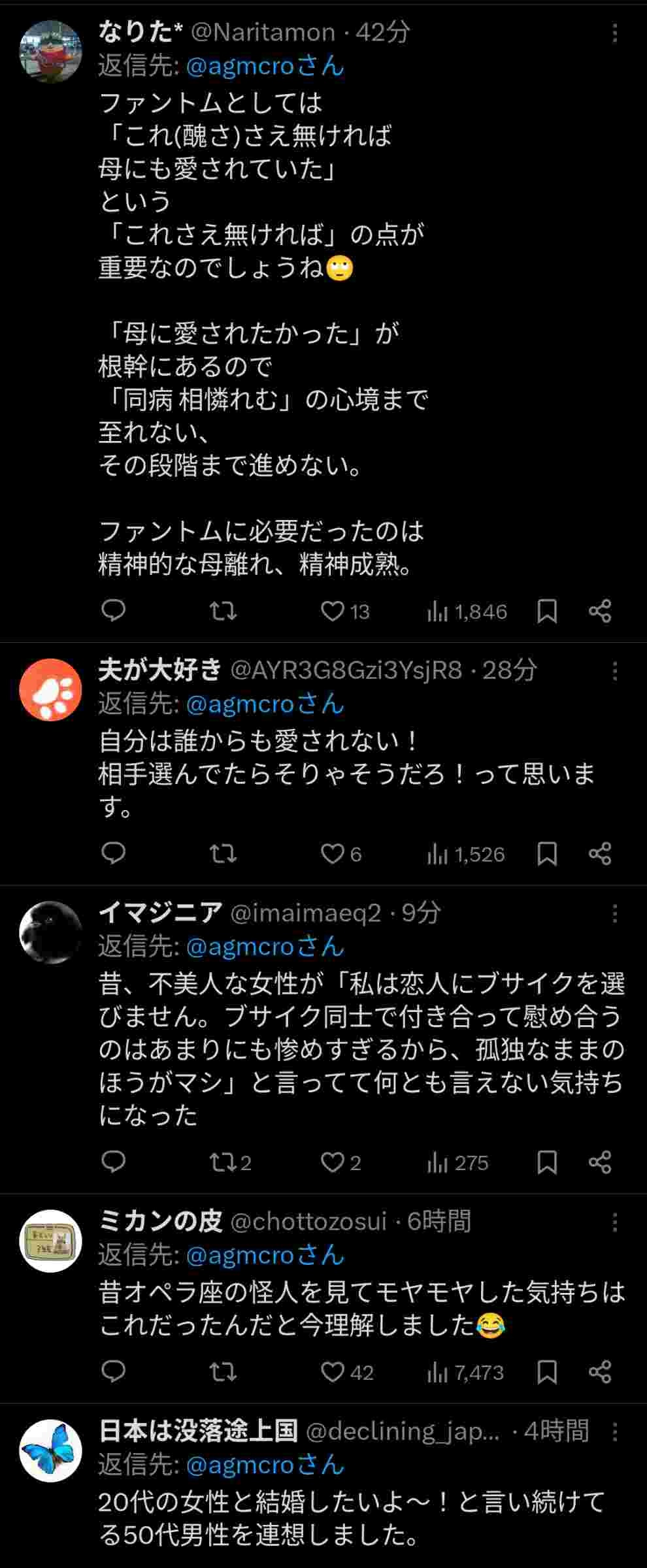Share 夫が大好き's reply

coord(600,854)
